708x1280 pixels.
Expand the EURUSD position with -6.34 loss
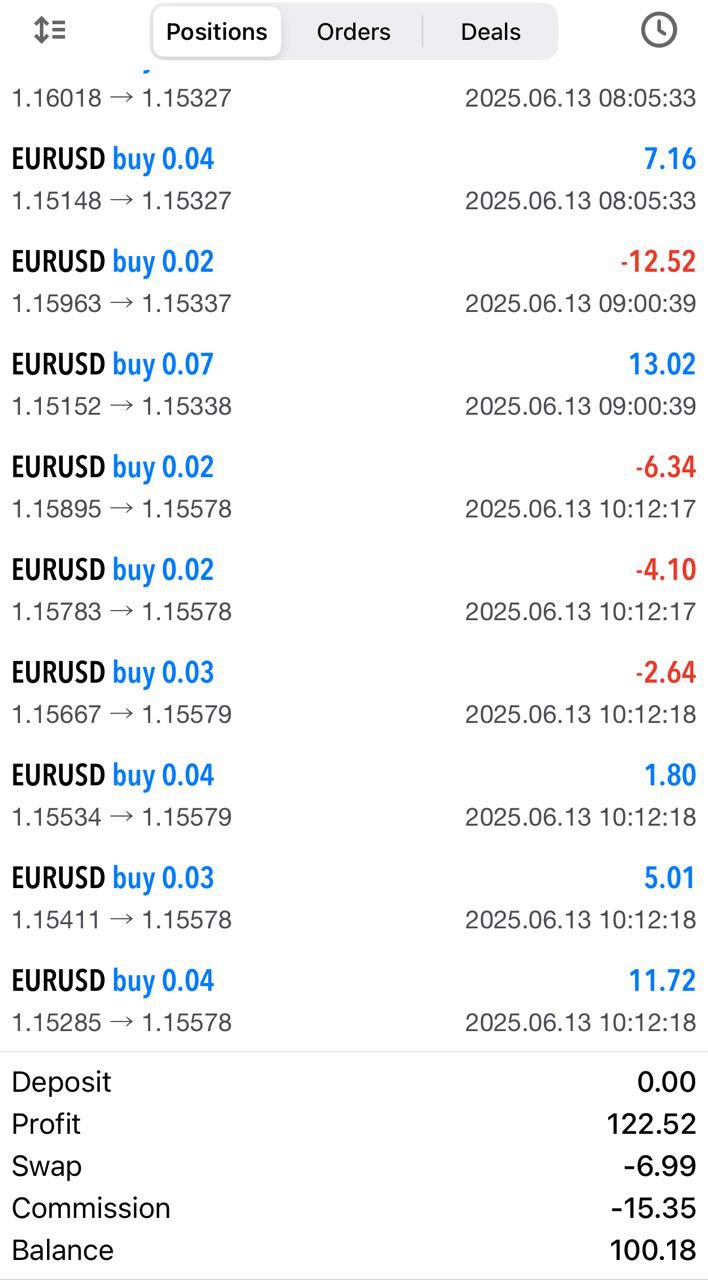tap(353, 487)
